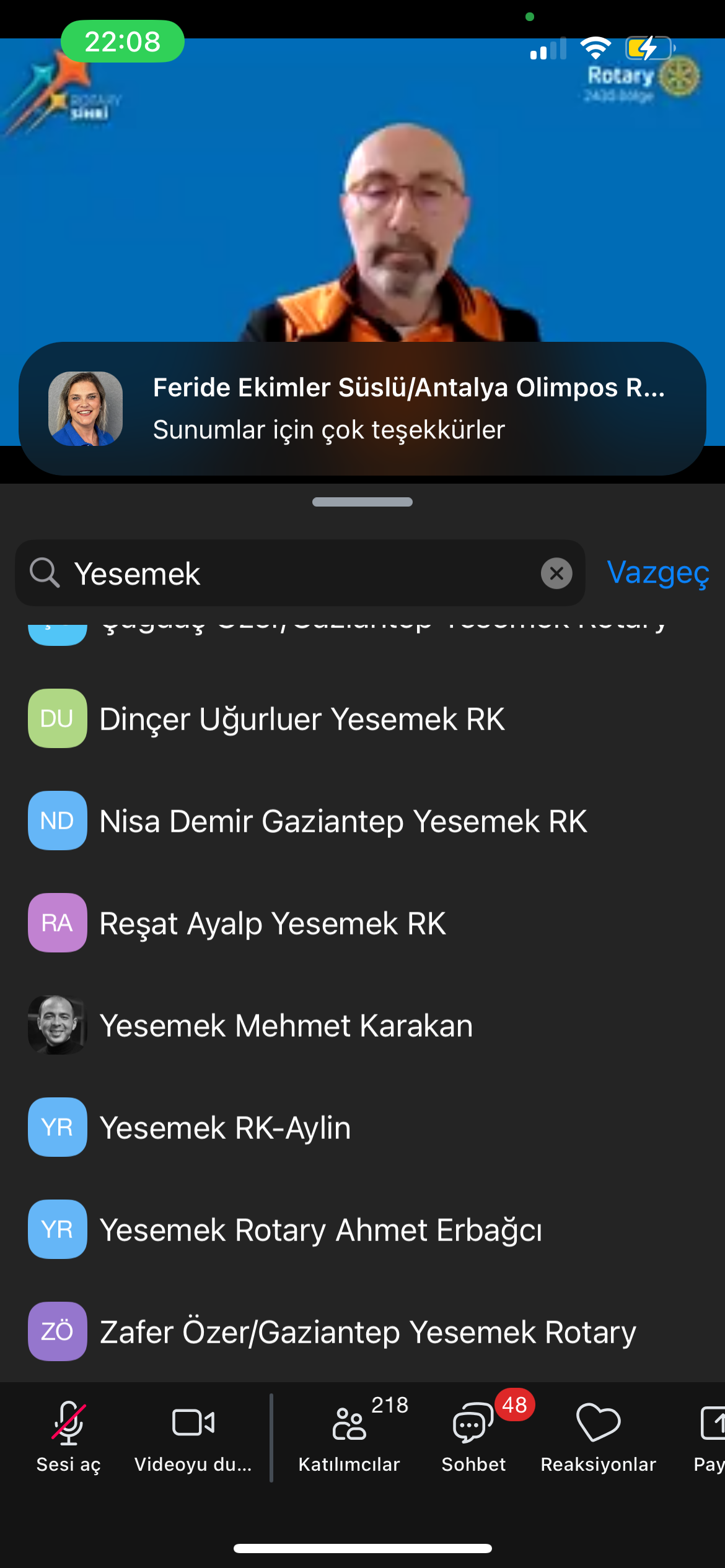Open participant Yesemek Mehmet Karakan
The image size is (725, 1568).
362,1025
